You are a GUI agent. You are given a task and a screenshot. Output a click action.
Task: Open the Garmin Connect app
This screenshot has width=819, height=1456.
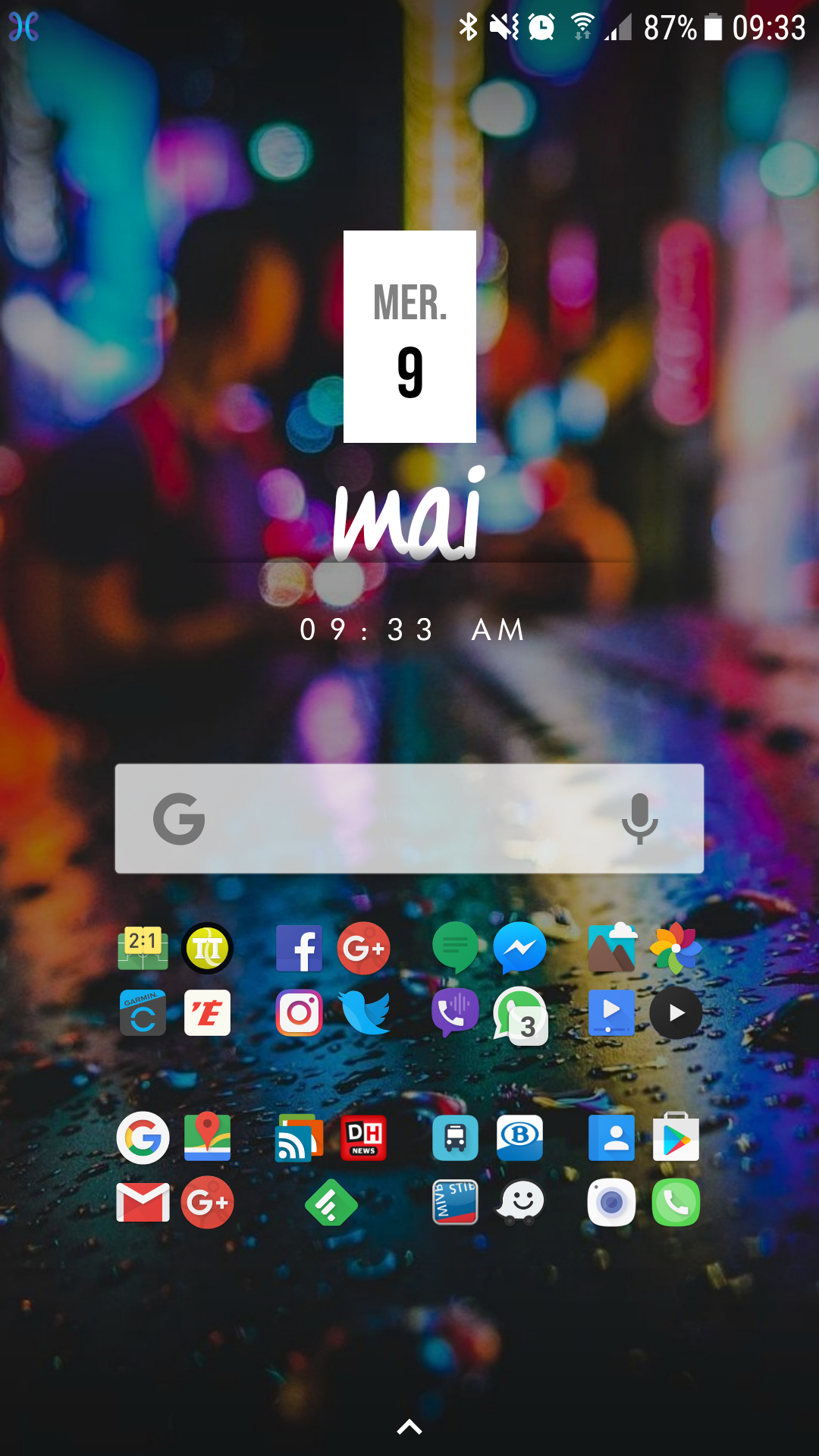[143, 1013]
